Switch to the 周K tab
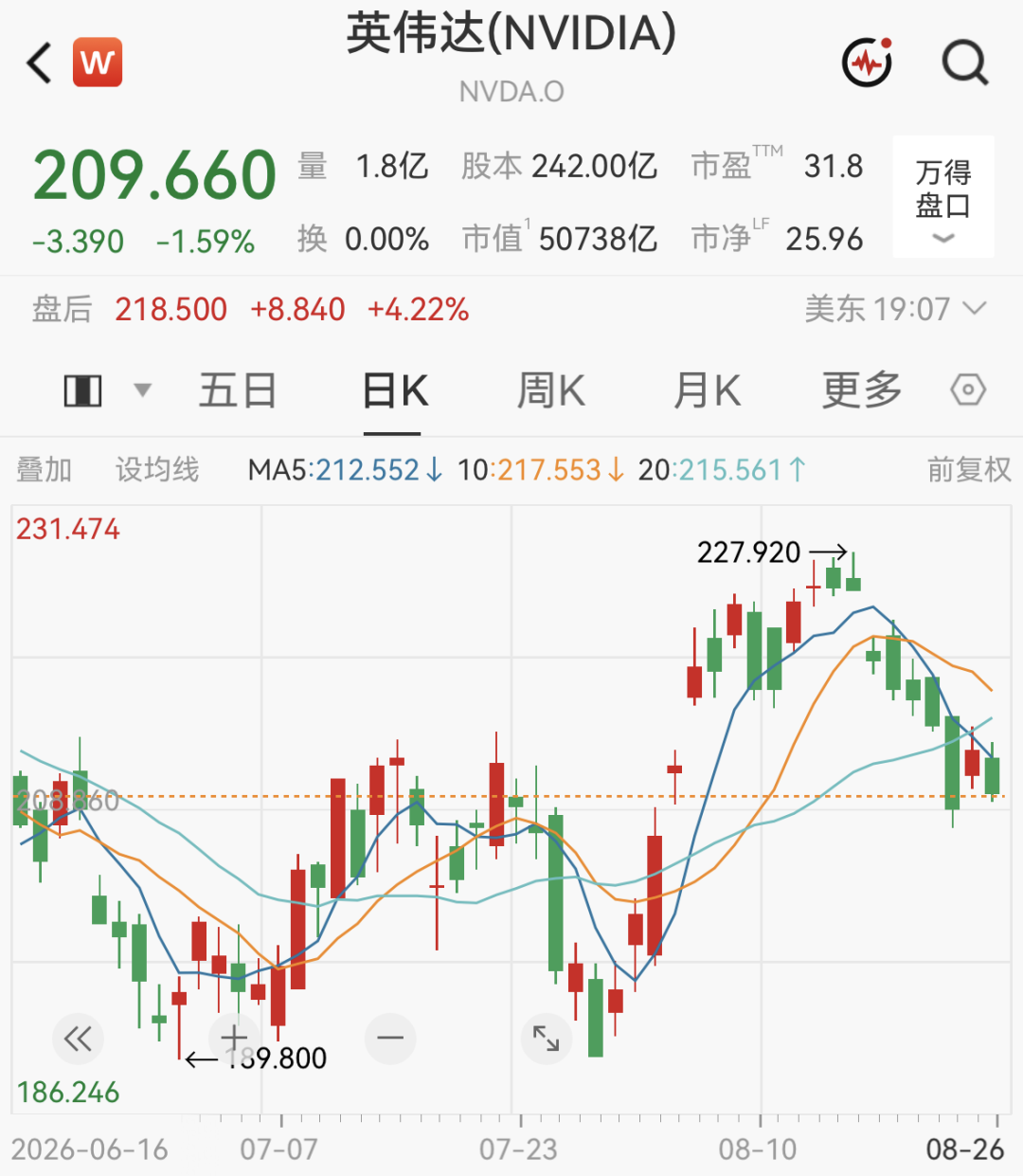 551,390
